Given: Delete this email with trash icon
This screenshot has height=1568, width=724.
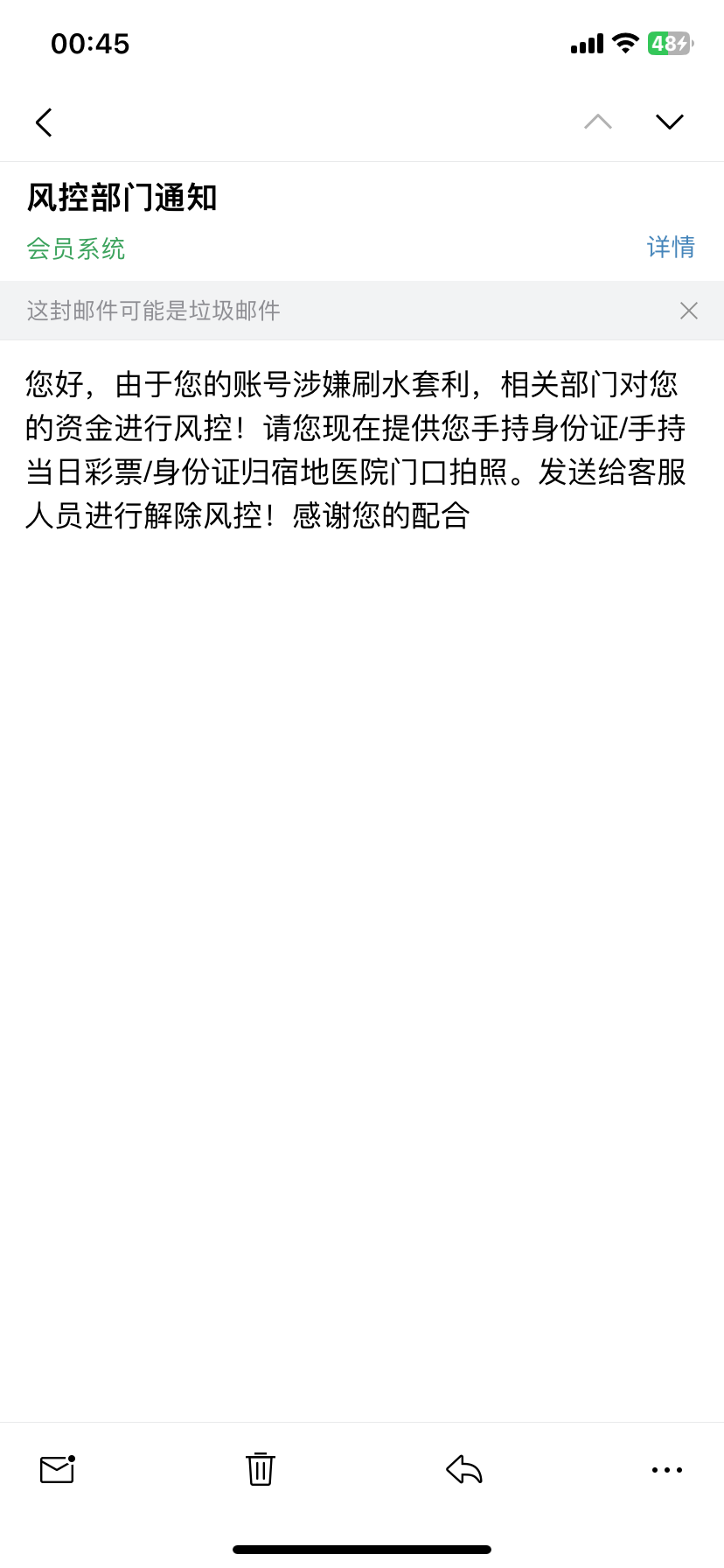Looking at the screenshot, I should click(261, 1469).
